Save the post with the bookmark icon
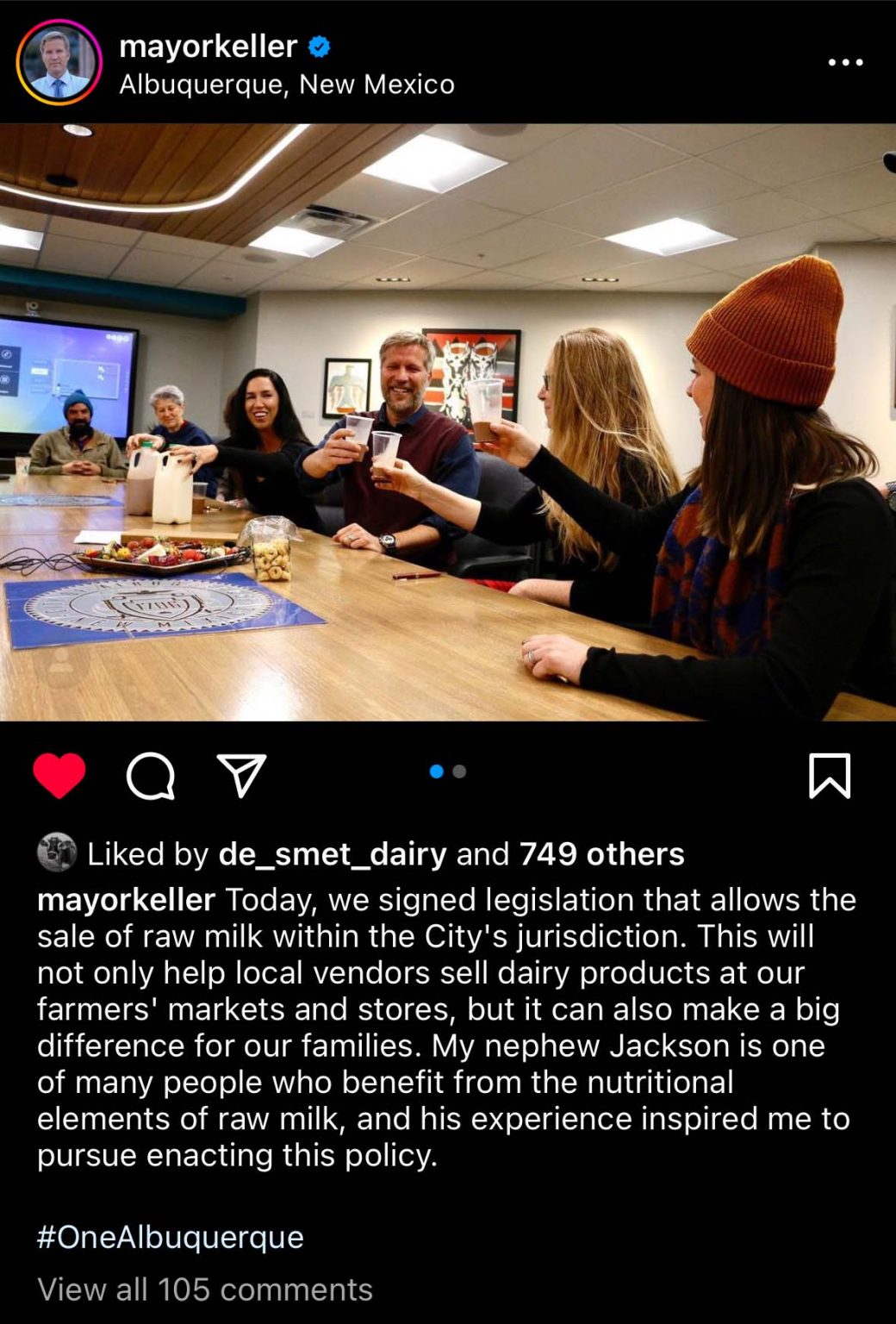This screenshot has height=1324, width=896. click(x=829, y=775)
